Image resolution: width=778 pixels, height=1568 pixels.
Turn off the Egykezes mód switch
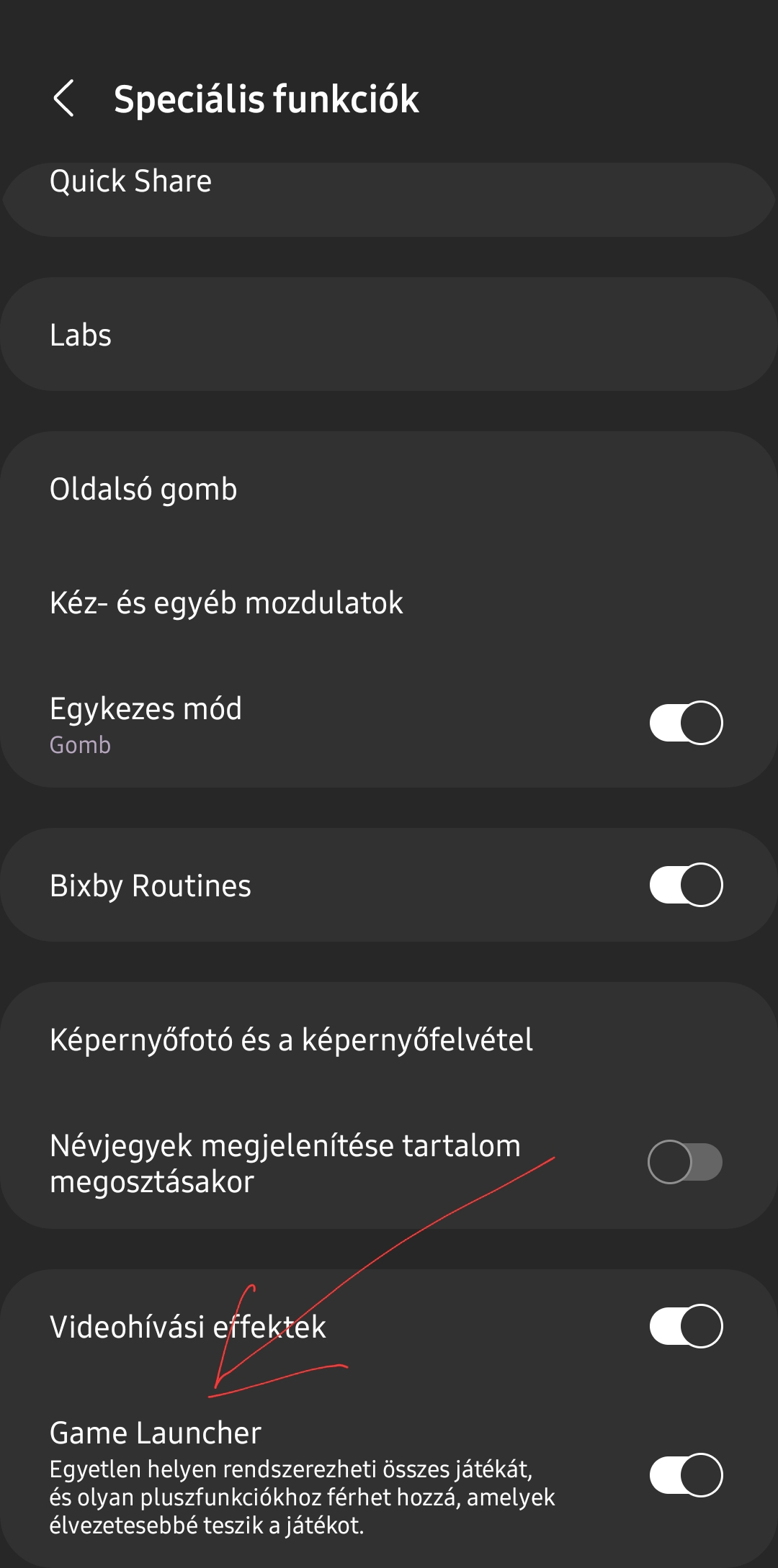point(686,723)
